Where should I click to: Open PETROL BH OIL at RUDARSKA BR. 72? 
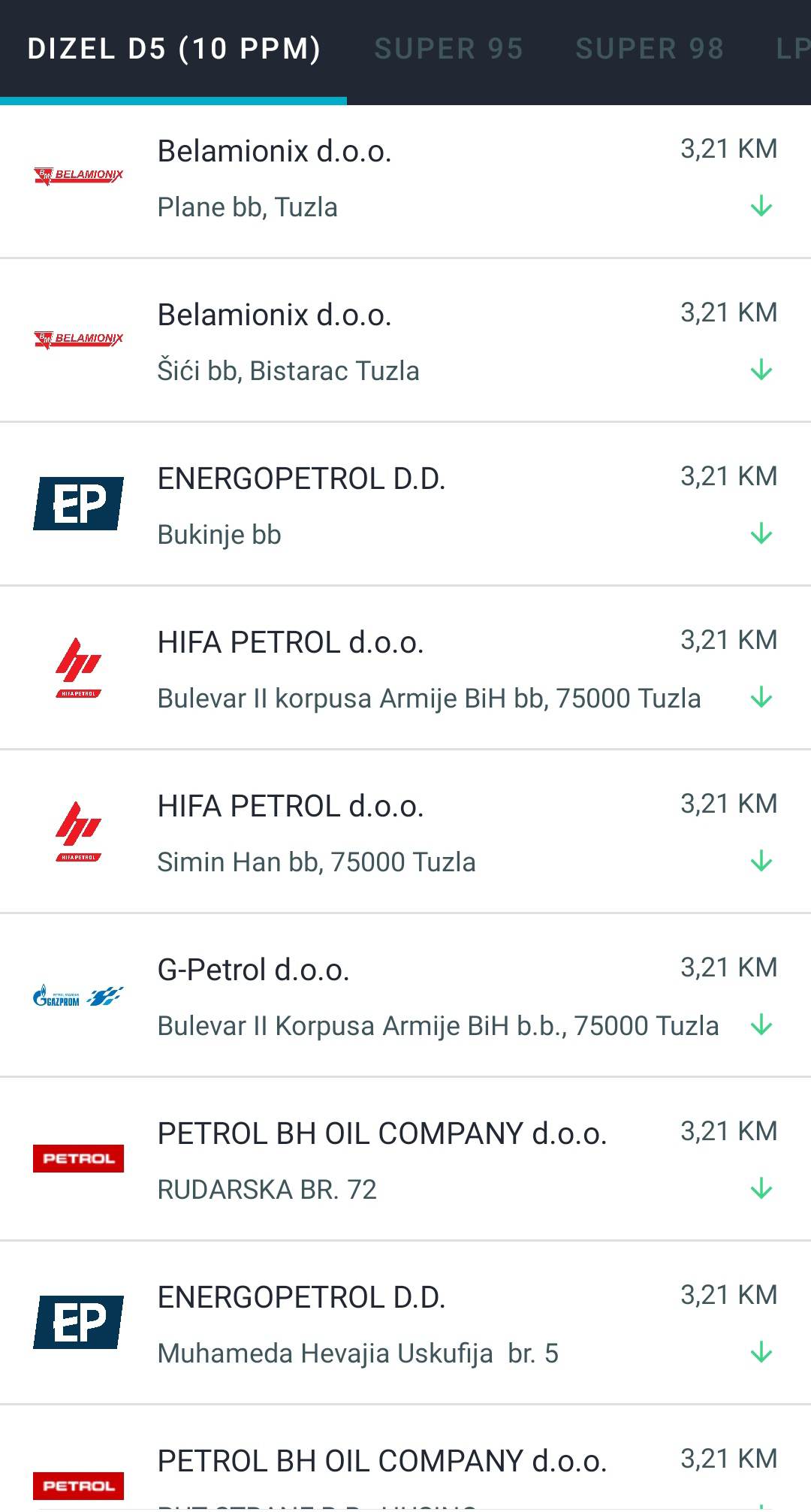[x=405, y=1160]
